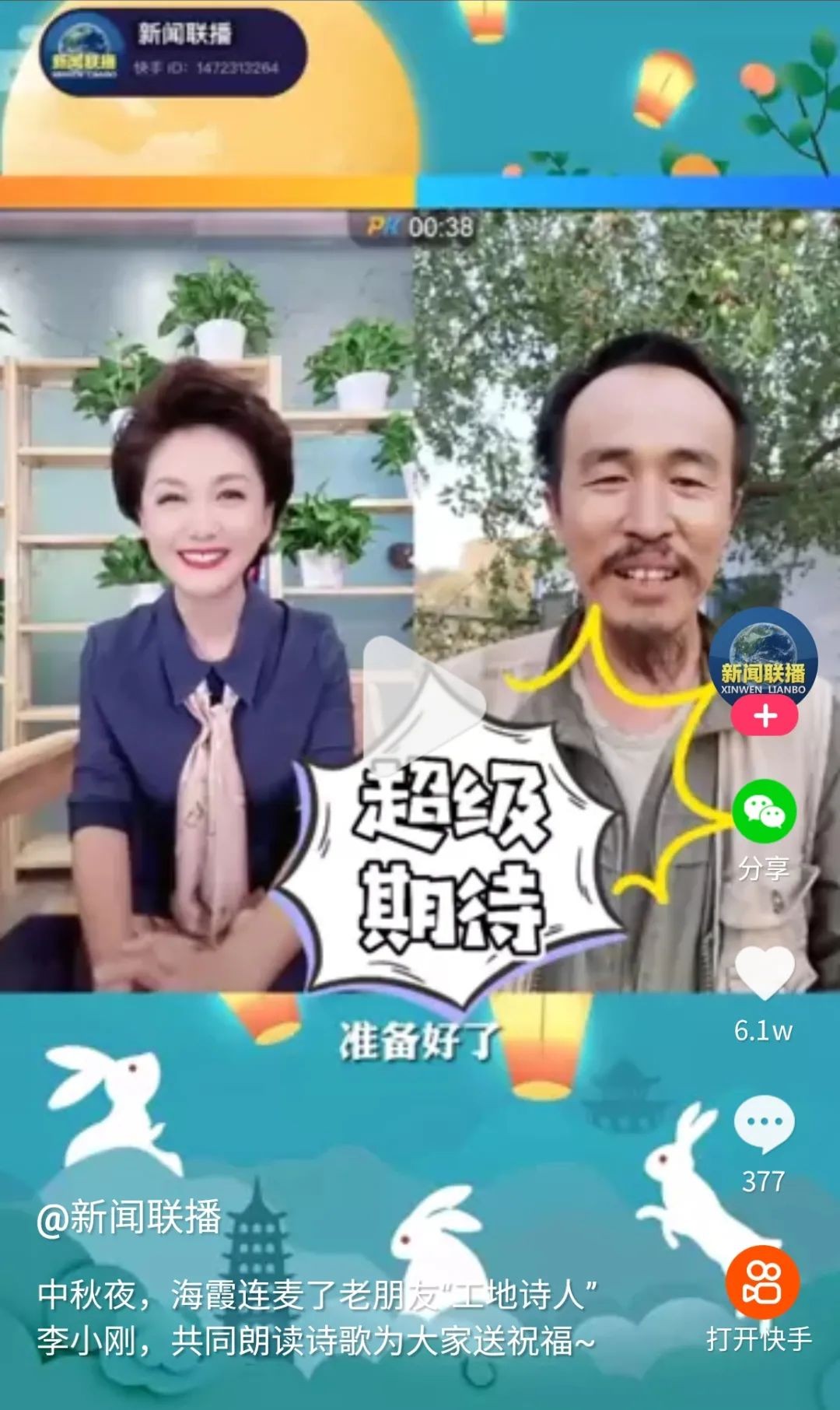Follow 新闻联播 with the plus button
Screen dimensions: 840x1410
pyautogui.click(x=764, y=716)
